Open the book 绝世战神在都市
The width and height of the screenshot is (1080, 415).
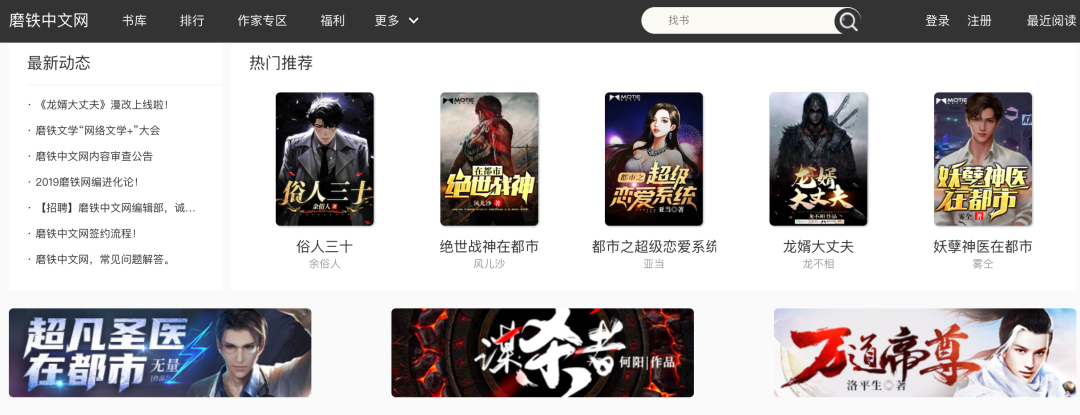[x=489, y=159]
